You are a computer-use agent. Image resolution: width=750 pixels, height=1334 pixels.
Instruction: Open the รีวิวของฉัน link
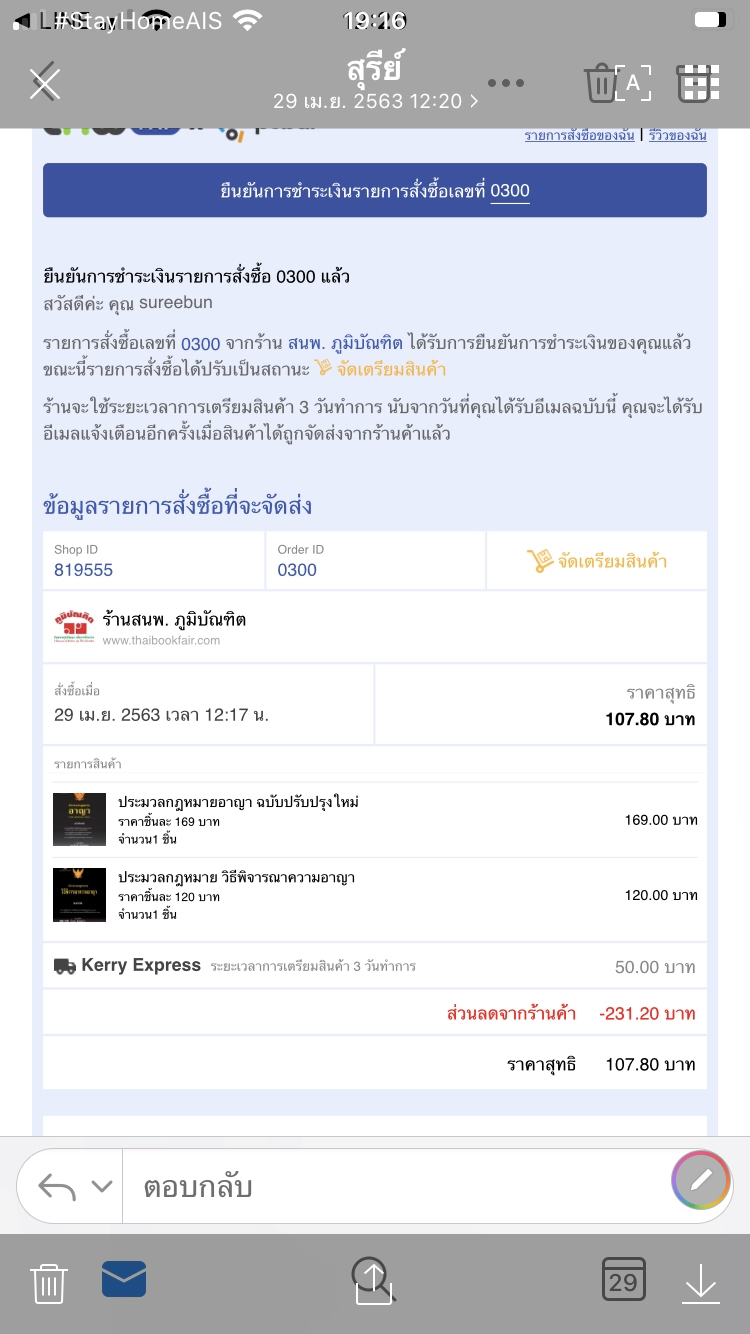(676, 135)
